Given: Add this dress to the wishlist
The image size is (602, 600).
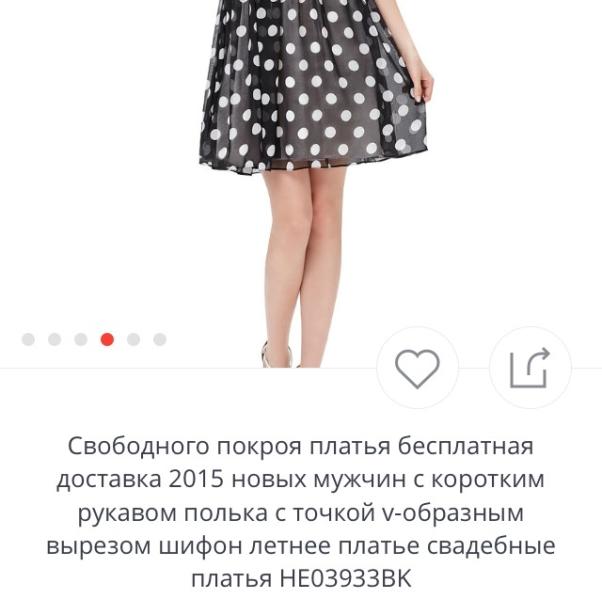Looking at the screenshot, I should (417, 368).
